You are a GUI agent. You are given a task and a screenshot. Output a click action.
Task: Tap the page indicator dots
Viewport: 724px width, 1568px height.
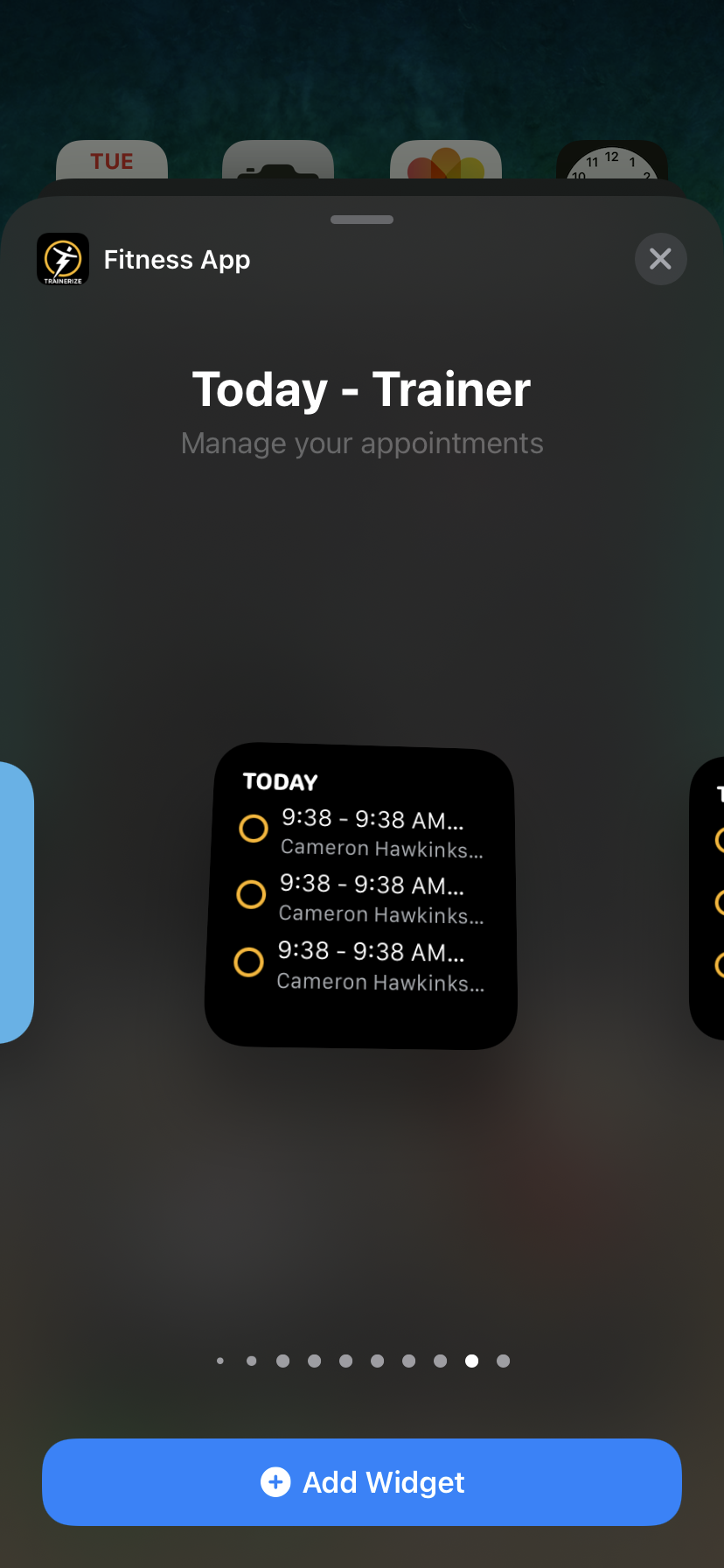point(362,1361)
